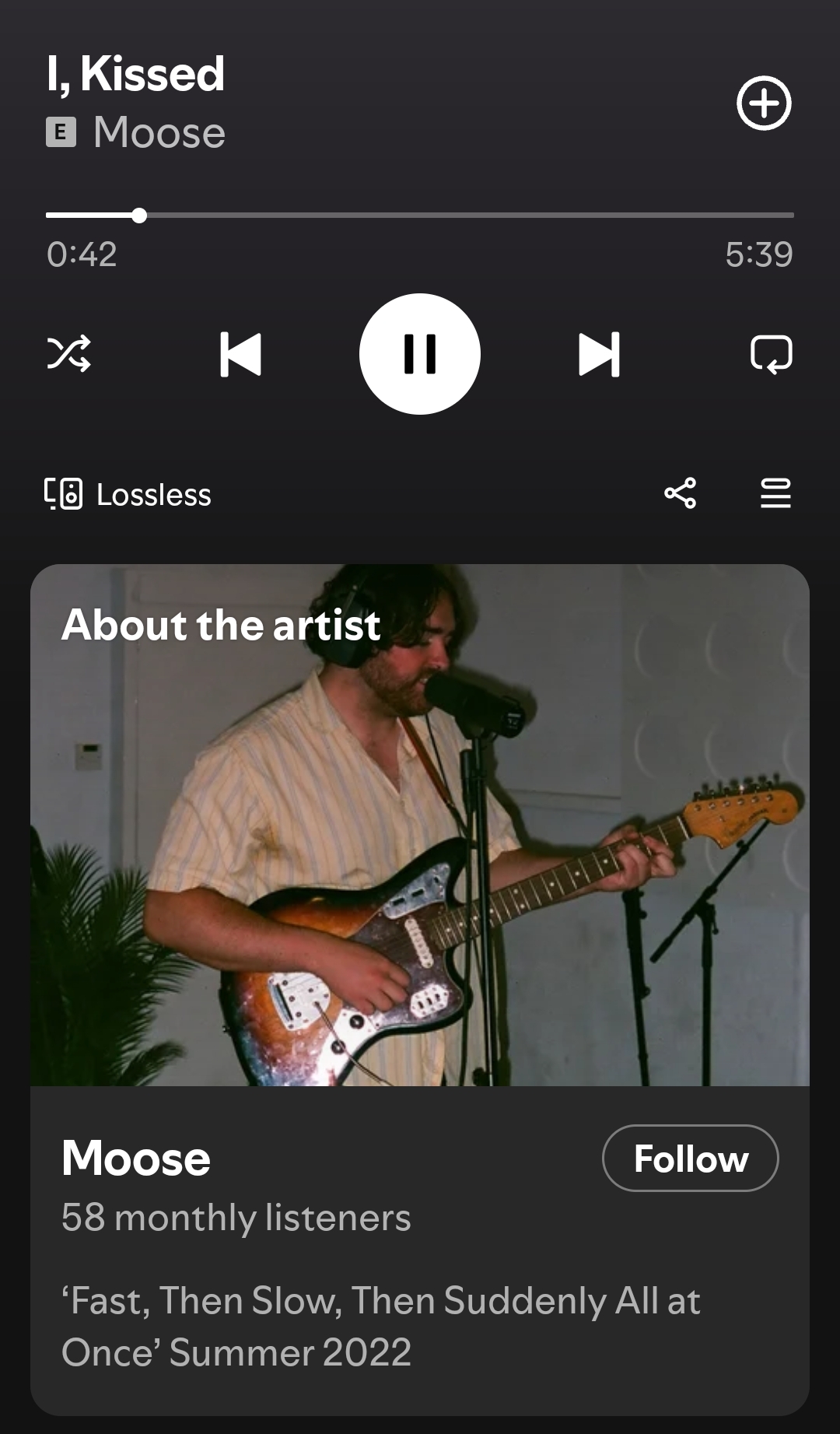
Task: Skip to the next track
Action: (x=600, y=355)
